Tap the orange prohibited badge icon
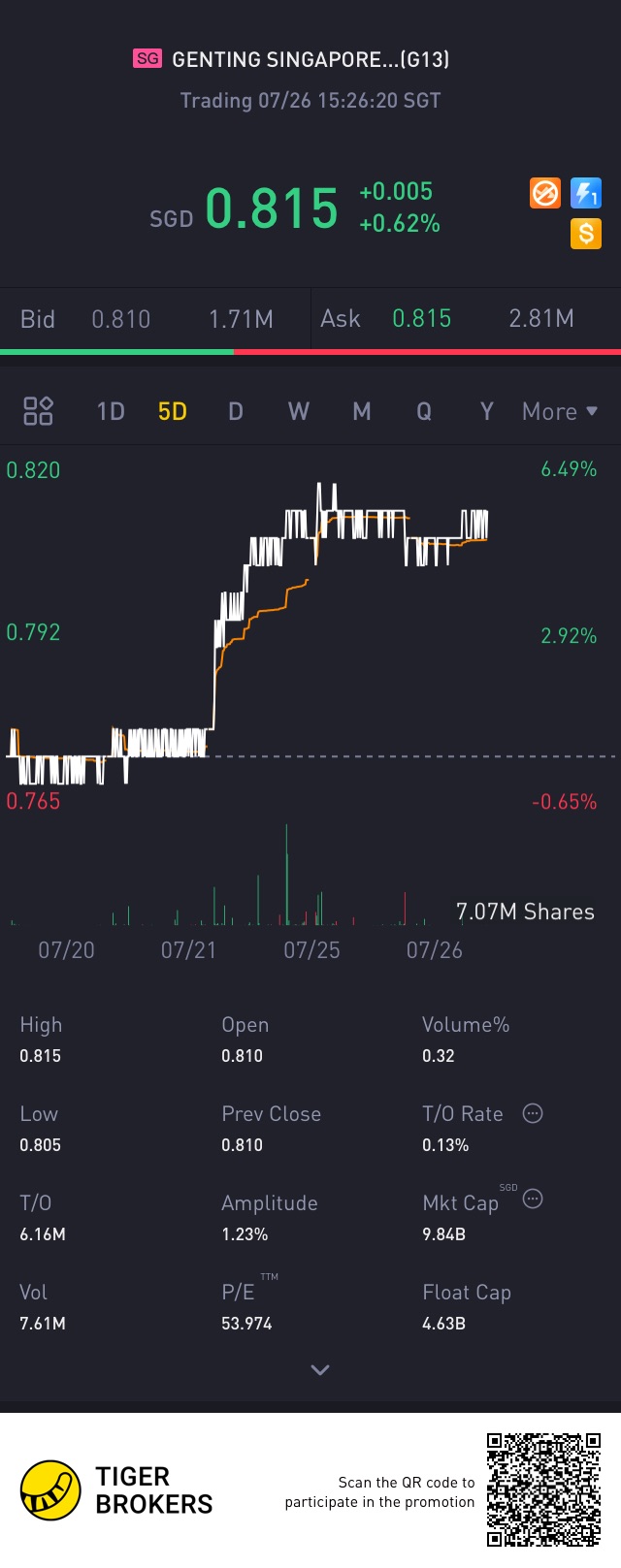 click(545, 193)
